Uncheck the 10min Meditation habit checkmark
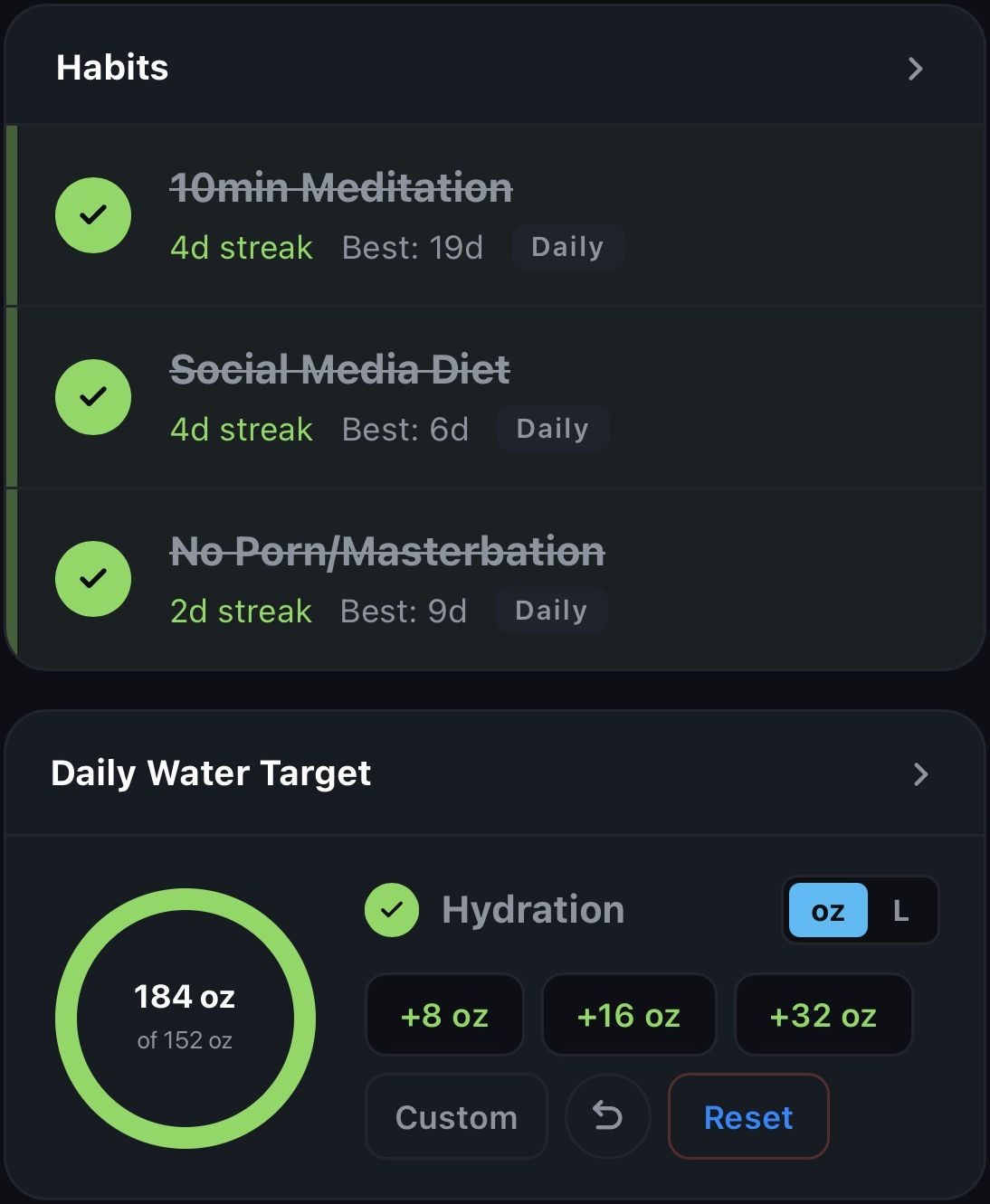 coord(92,214)
